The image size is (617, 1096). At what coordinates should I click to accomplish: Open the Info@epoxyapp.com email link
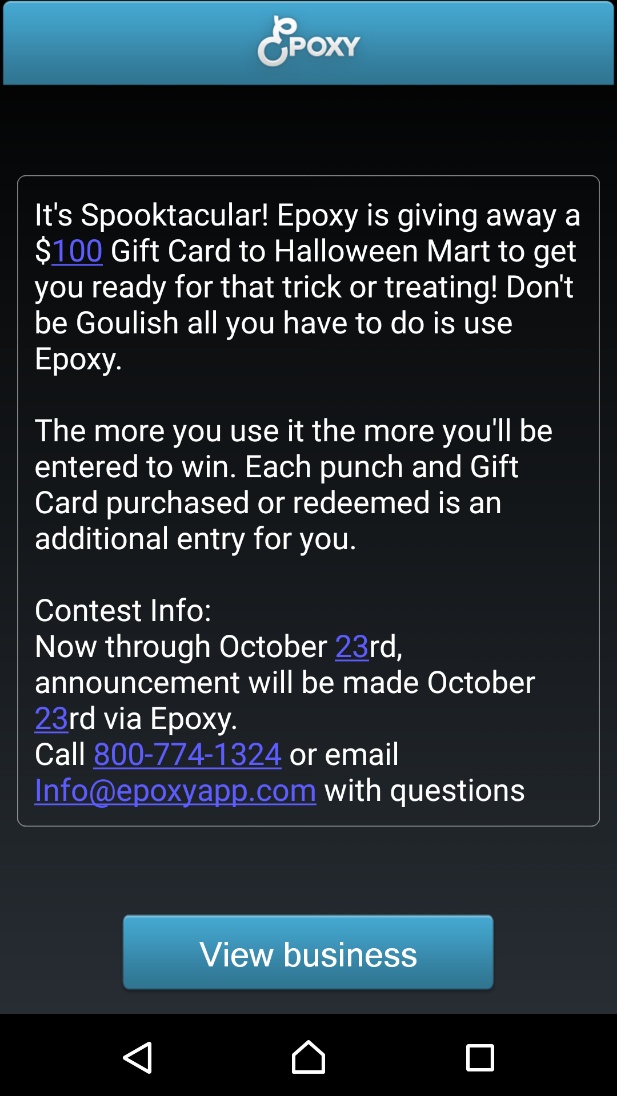[175, 790]
